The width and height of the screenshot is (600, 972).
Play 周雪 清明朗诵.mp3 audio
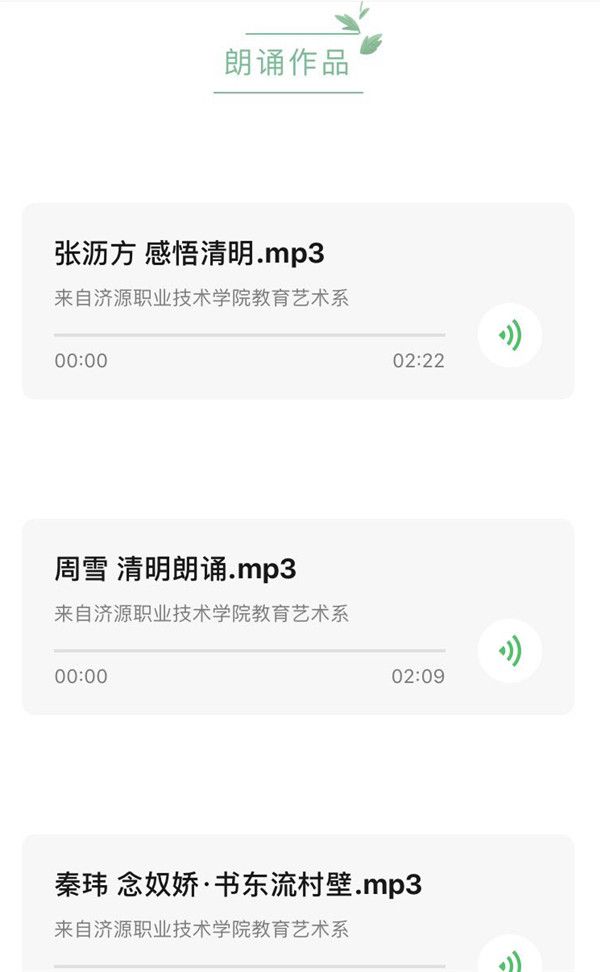tap(510, 651)
